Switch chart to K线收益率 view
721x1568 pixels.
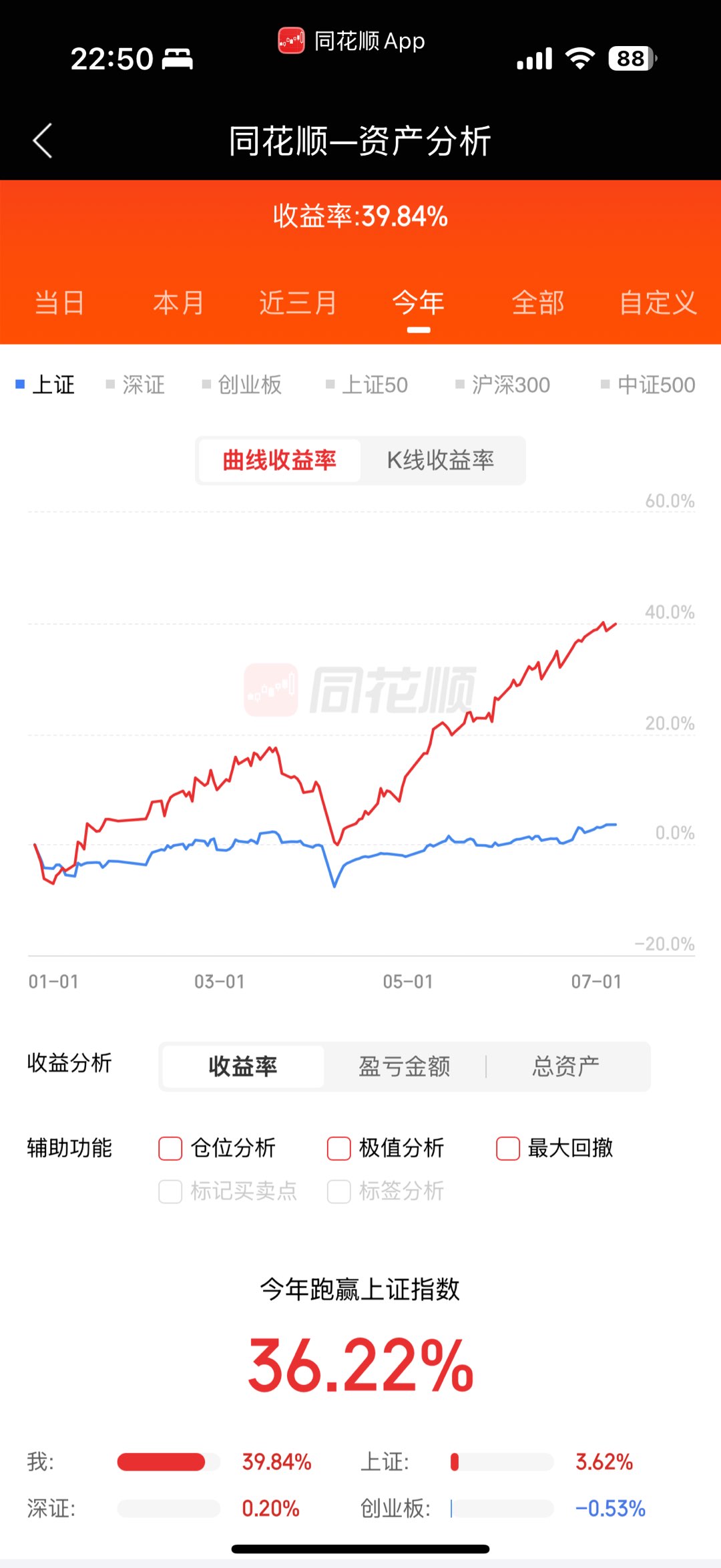(x=441, y=460)
